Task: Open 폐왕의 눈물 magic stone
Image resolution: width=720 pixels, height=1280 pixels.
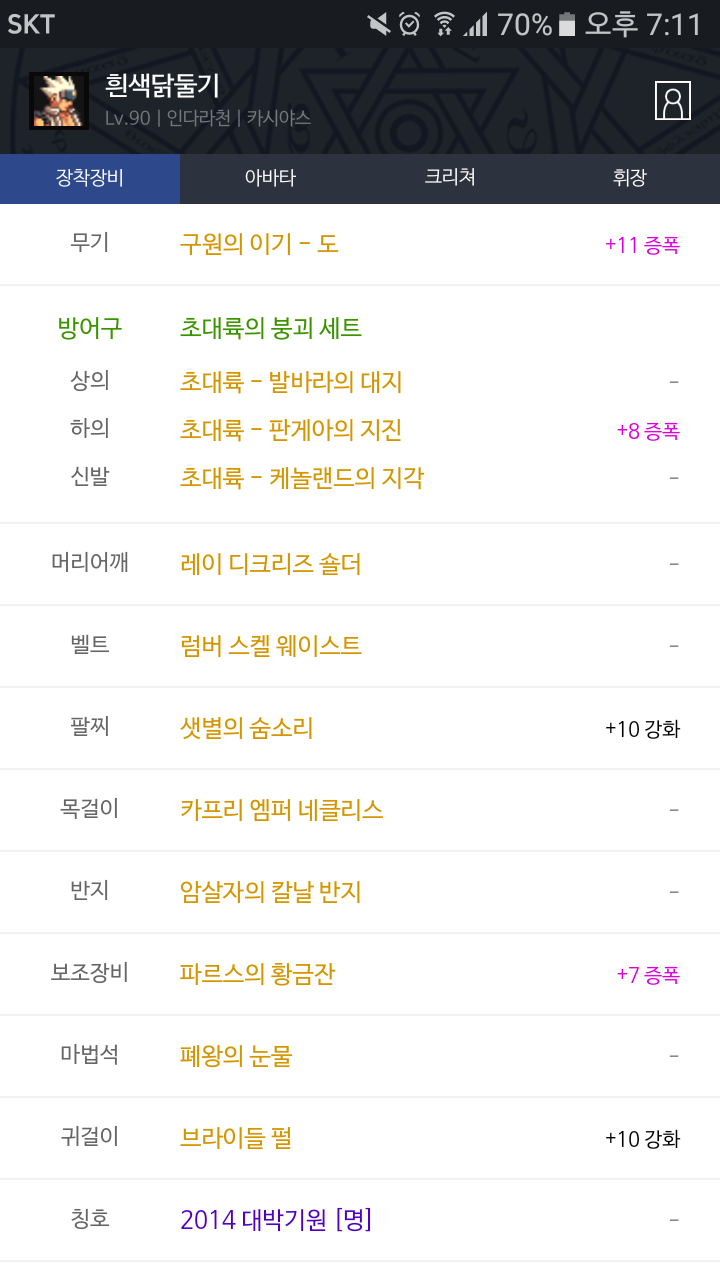Action: (x=236, y=1056)
